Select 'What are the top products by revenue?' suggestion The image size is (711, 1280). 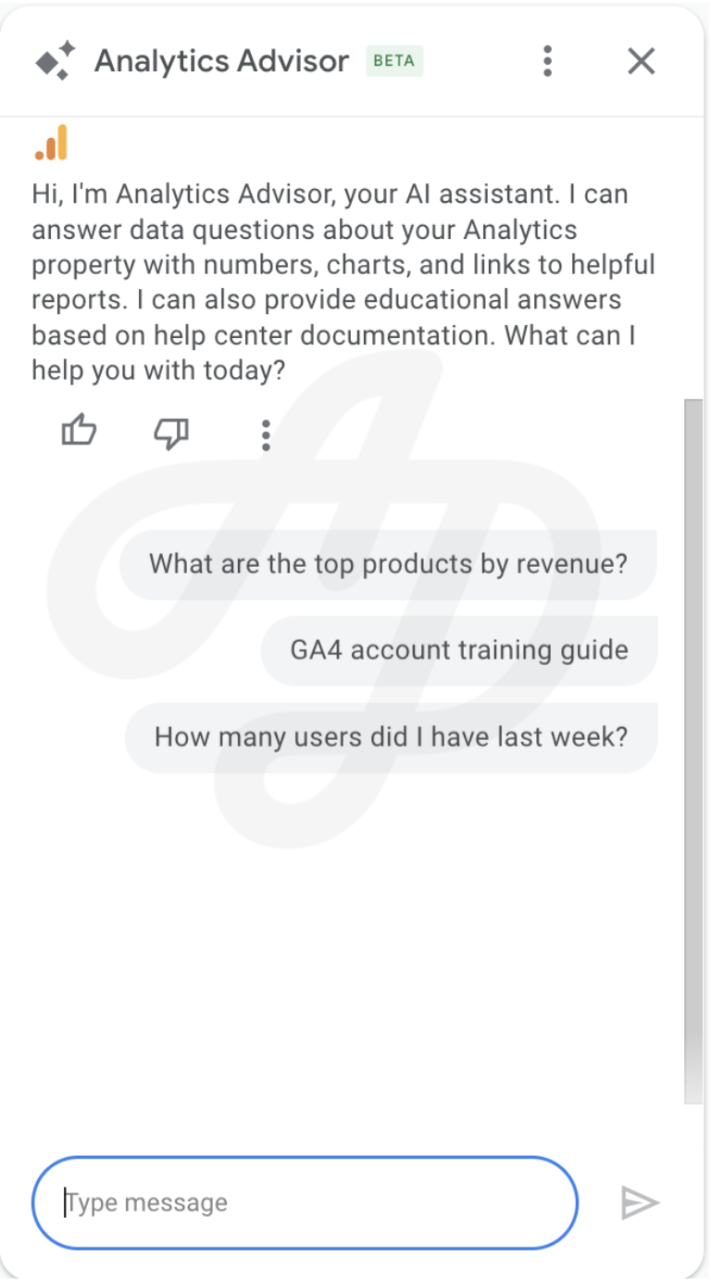(388, 563)
